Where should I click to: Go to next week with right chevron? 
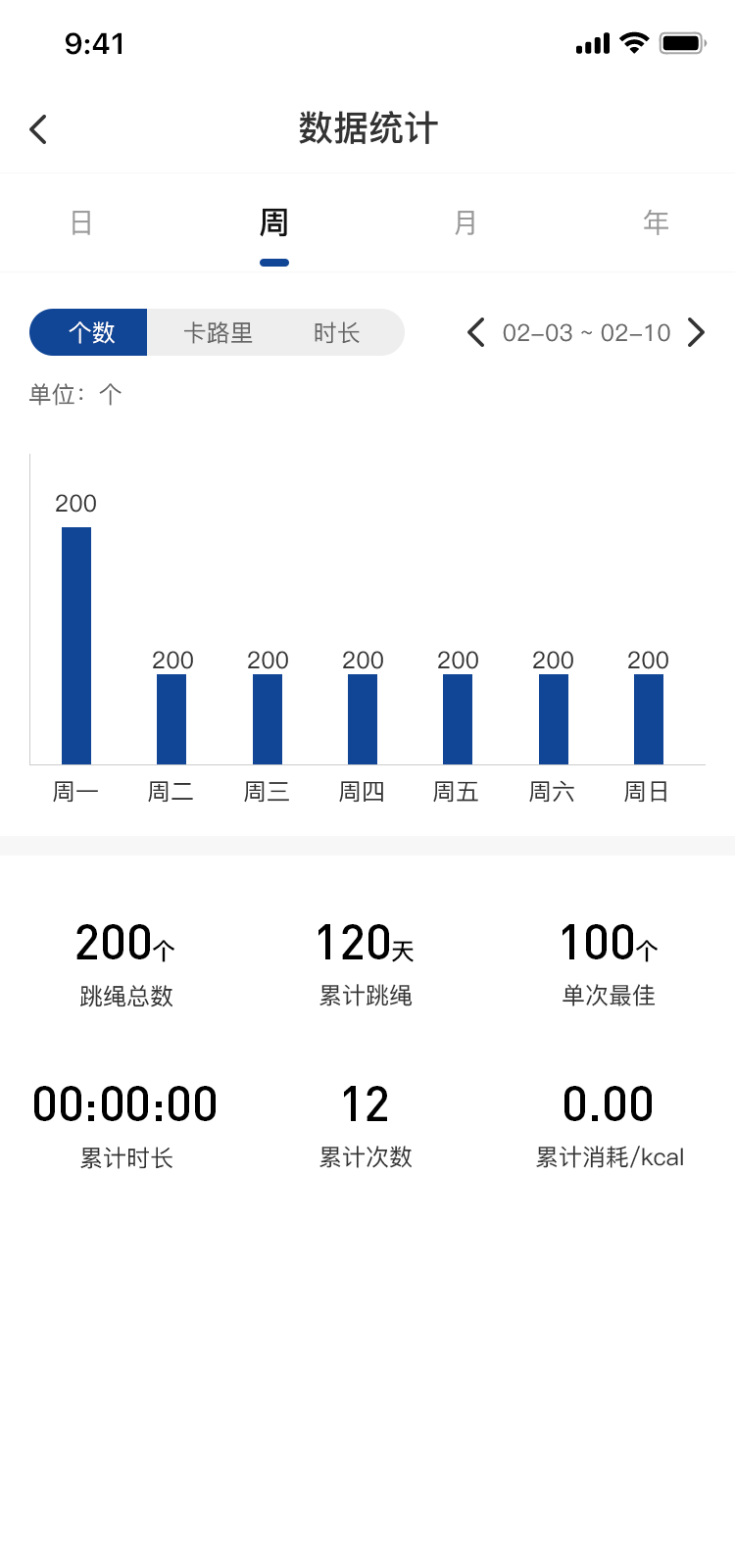coord(696,332)
